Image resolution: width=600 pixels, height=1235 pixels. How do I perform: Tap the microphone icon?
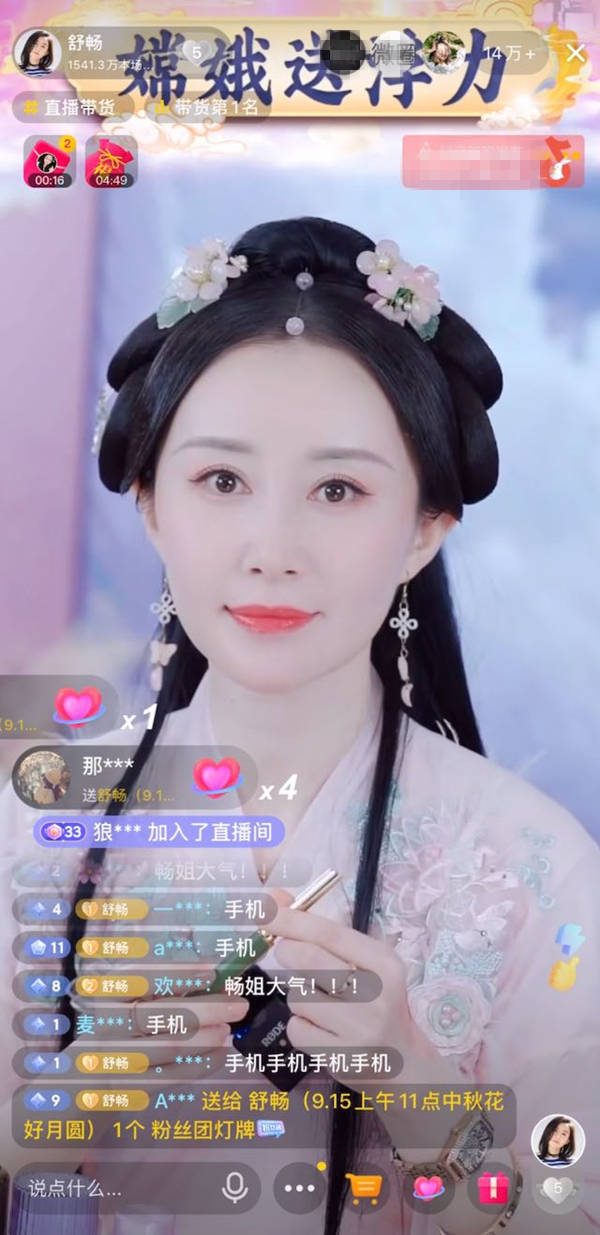coord(235,1188)
